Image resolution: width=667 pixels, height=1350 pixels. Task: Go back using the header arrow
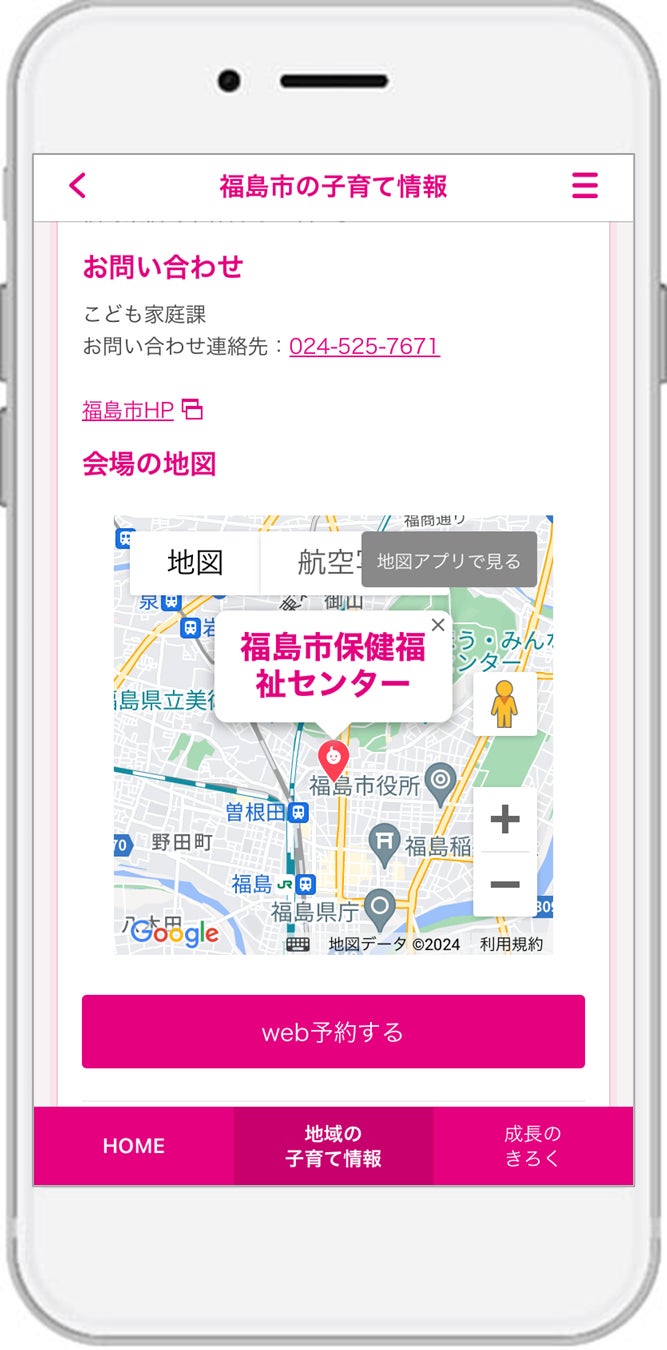click(x=78, y=186)
